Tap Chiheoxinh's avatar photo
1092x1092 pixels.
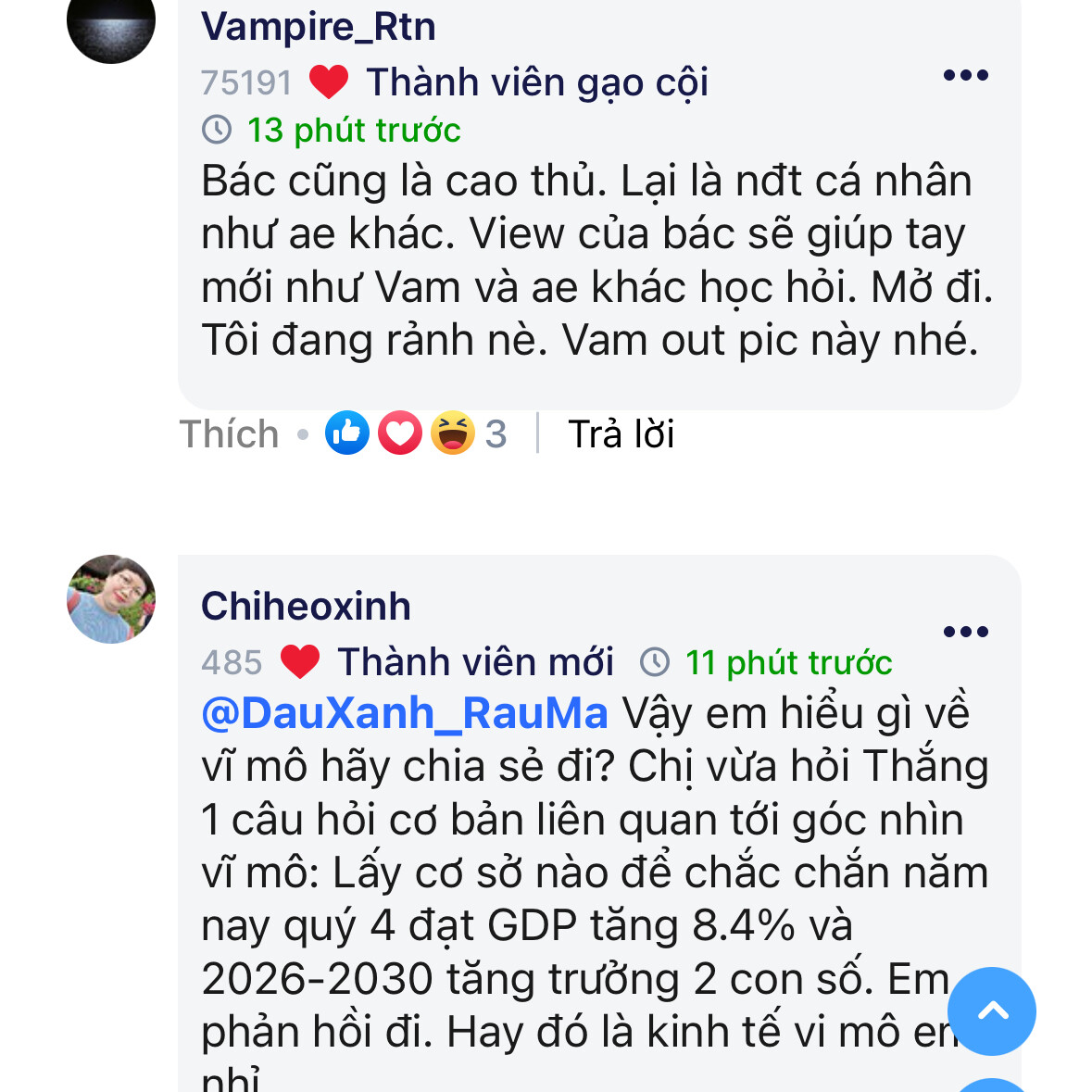(x=111, y=599)
